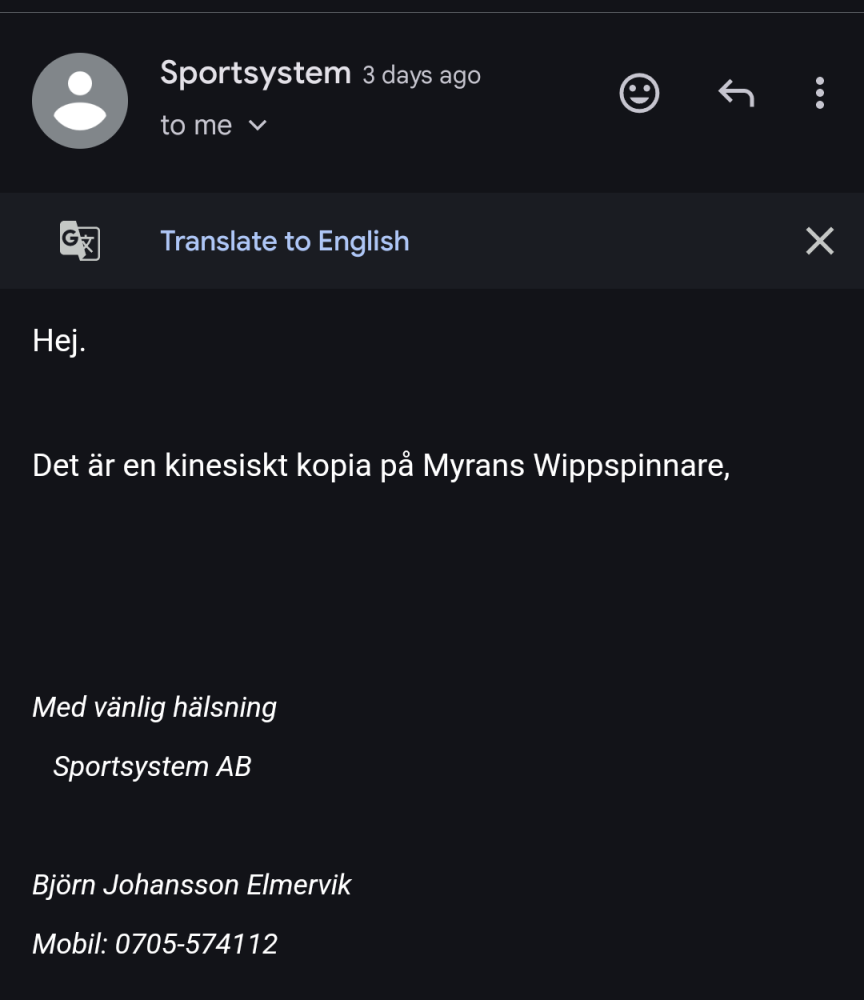Click 'Sportsystem AB' in the signature
This screenshot has height=1000, width=864.
[x=153, y=766]
